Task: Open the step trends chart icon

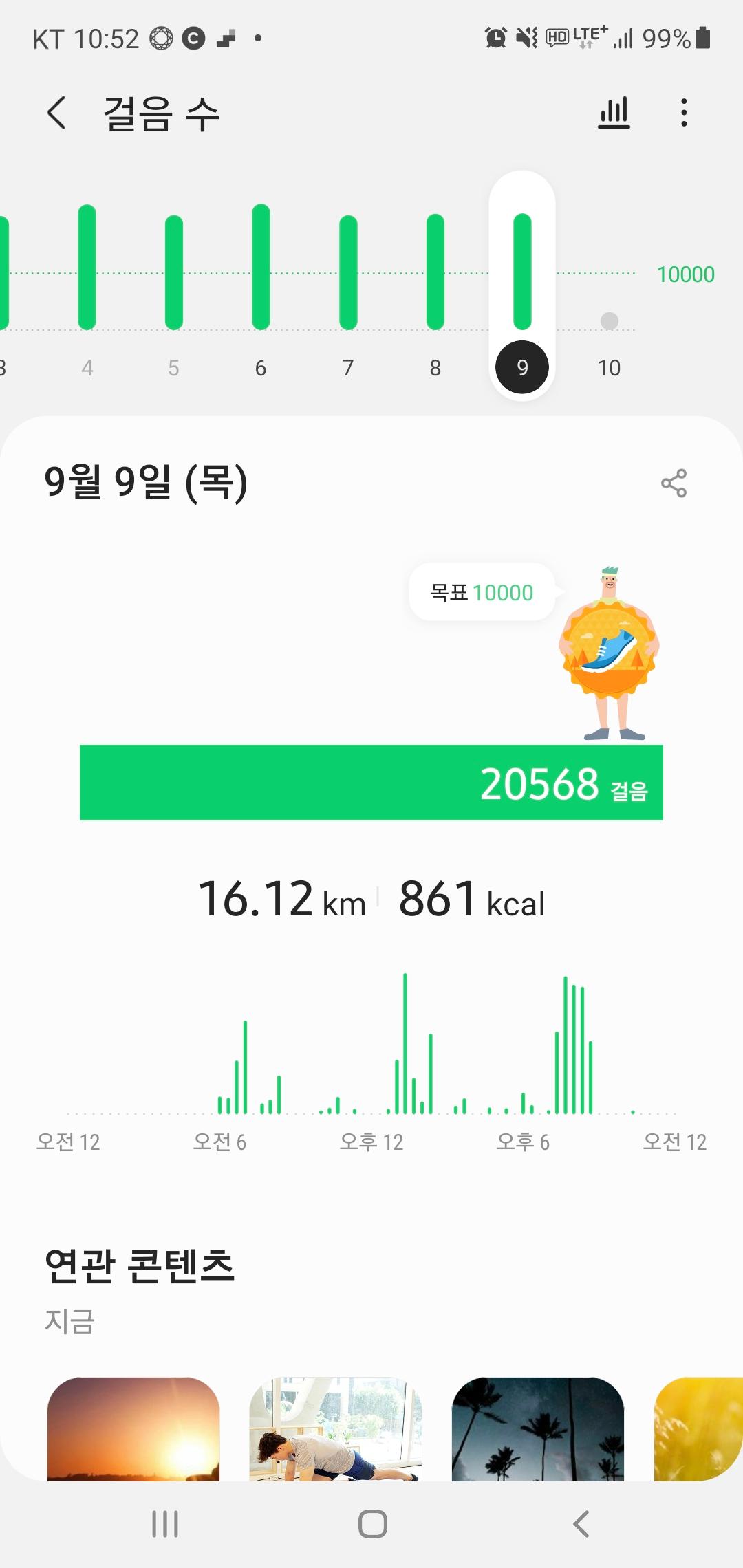Action: click(614, 113)
